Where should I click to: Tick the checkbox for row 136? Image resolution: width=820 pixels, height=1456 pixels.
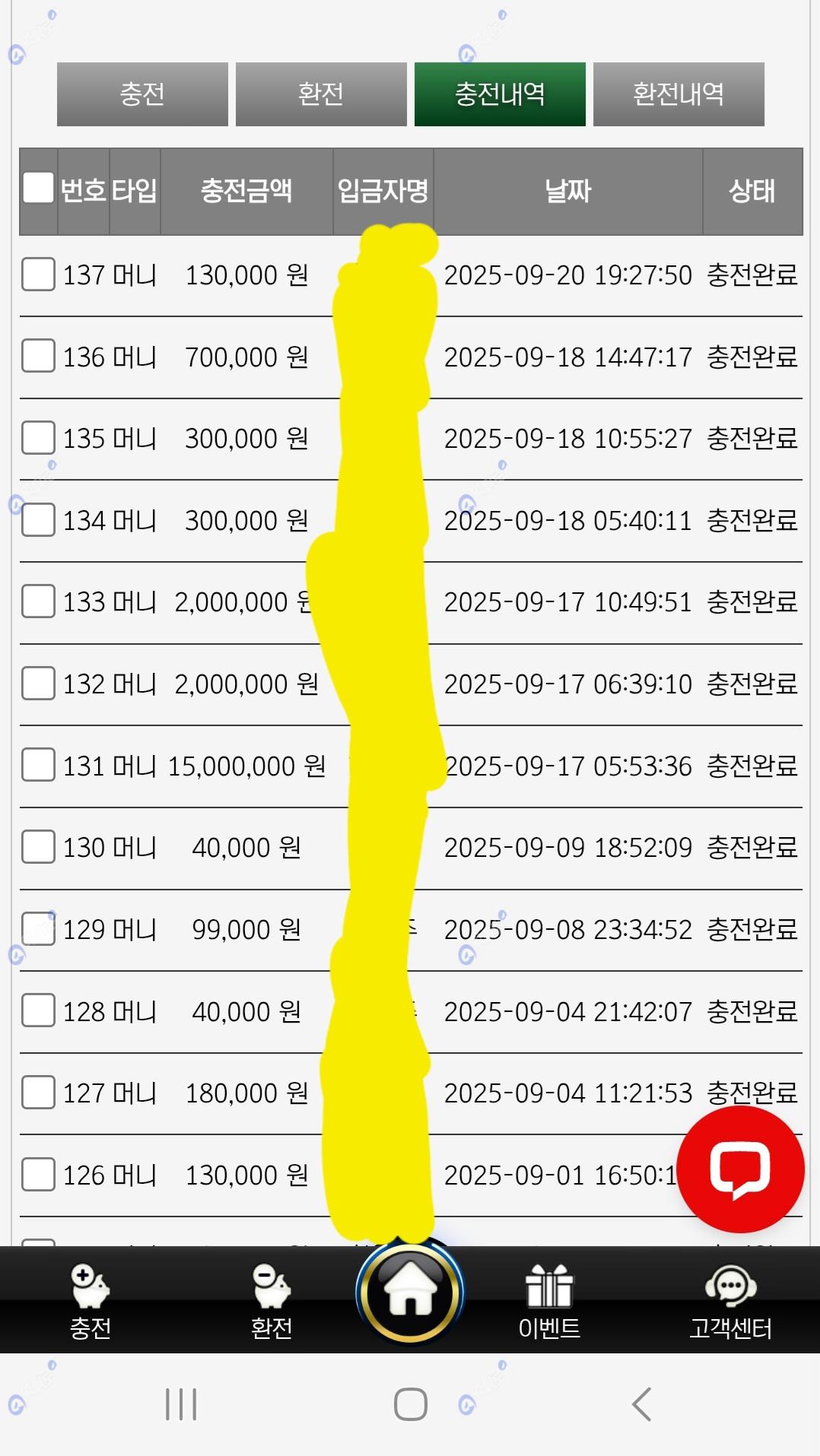38,356
